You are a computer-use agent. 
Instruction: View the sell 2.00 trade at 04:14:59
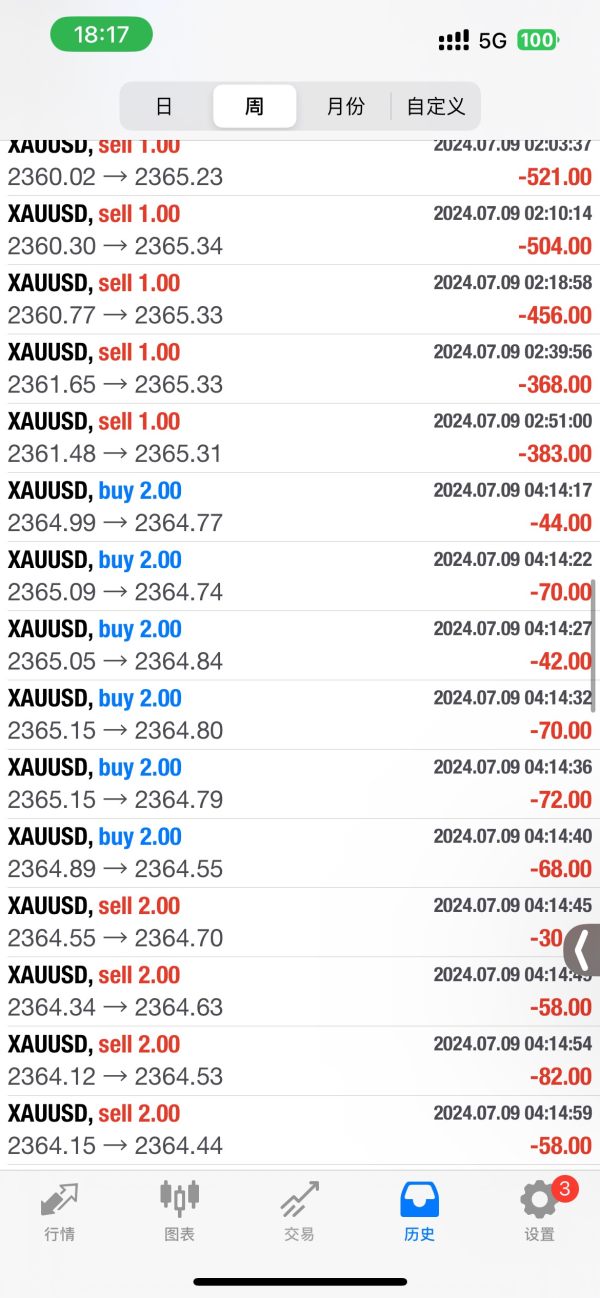300,1130
